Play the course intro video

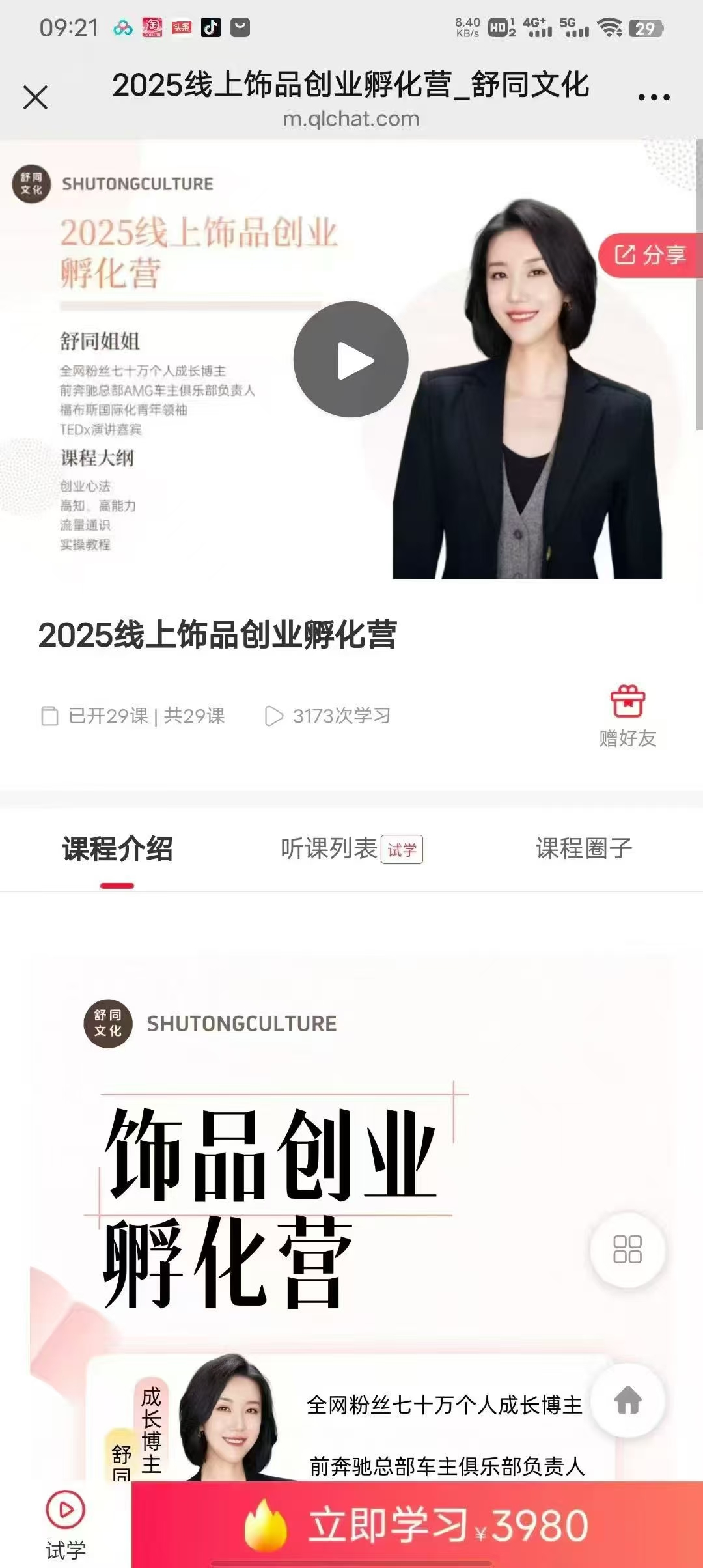351,359
